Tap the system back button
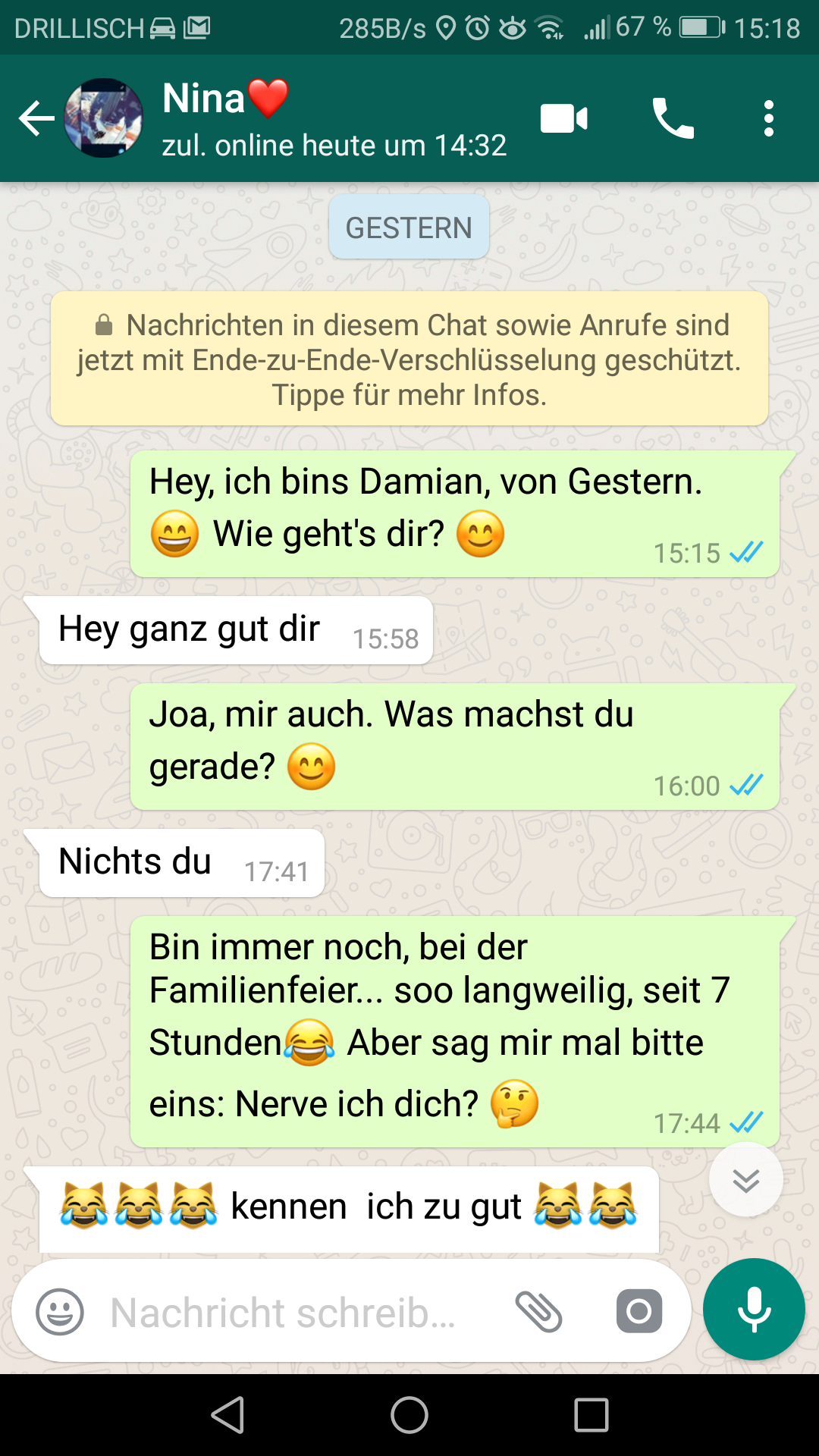 click(x=227, y=1415)
